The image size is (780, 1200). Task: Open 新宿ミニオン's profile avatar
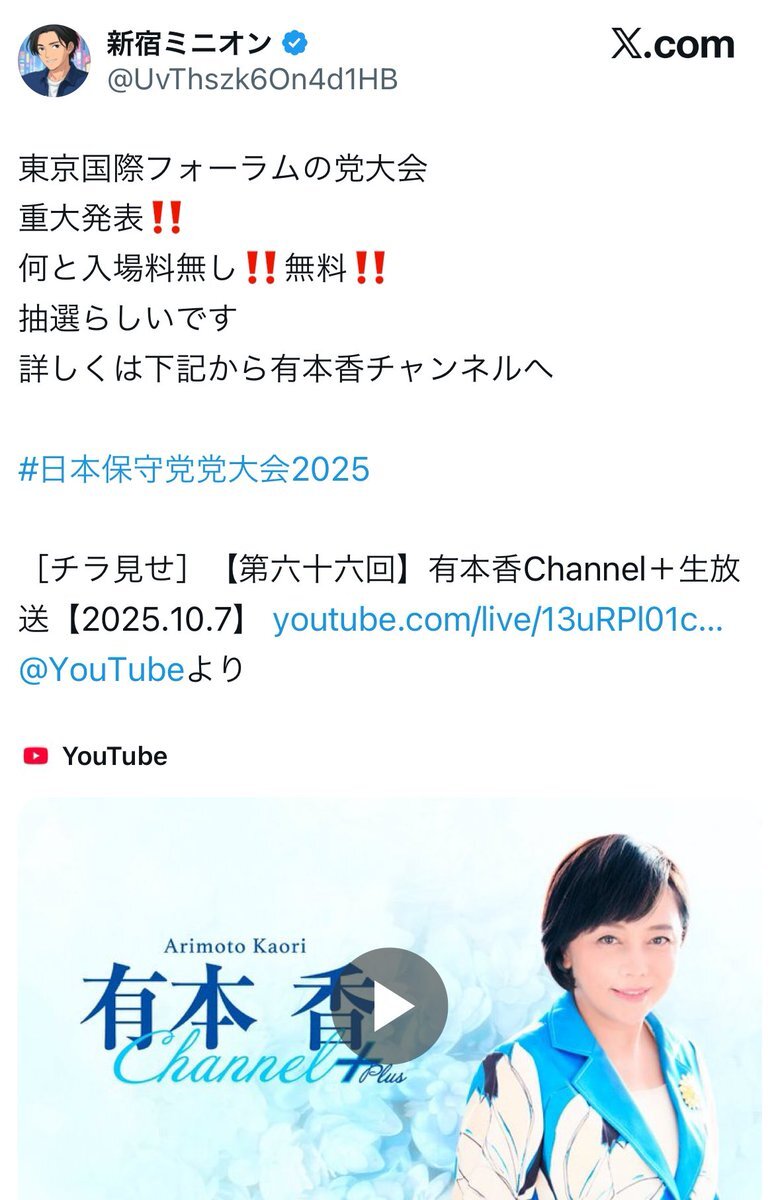click(x=54, y=61)
